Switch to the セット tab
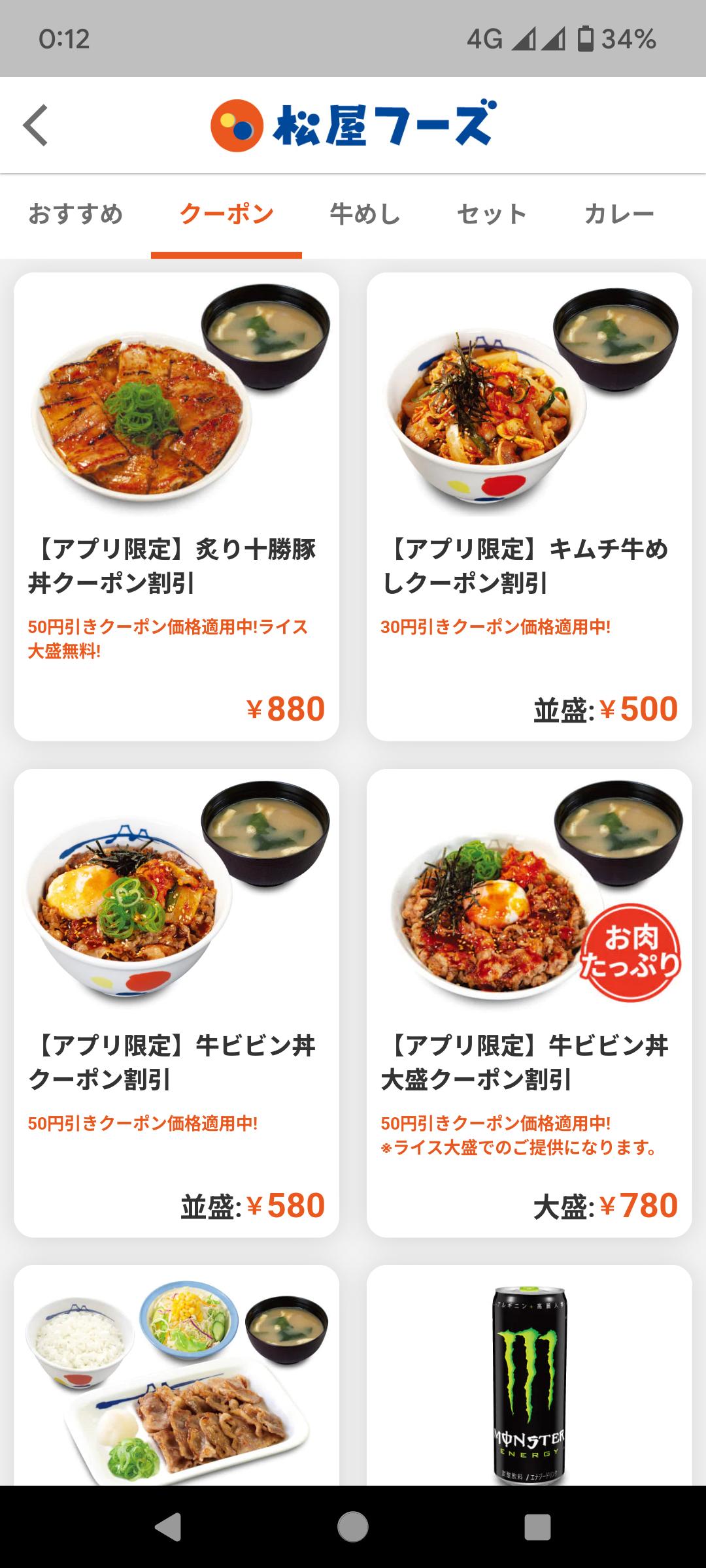706x1568 pixels. 492,214
